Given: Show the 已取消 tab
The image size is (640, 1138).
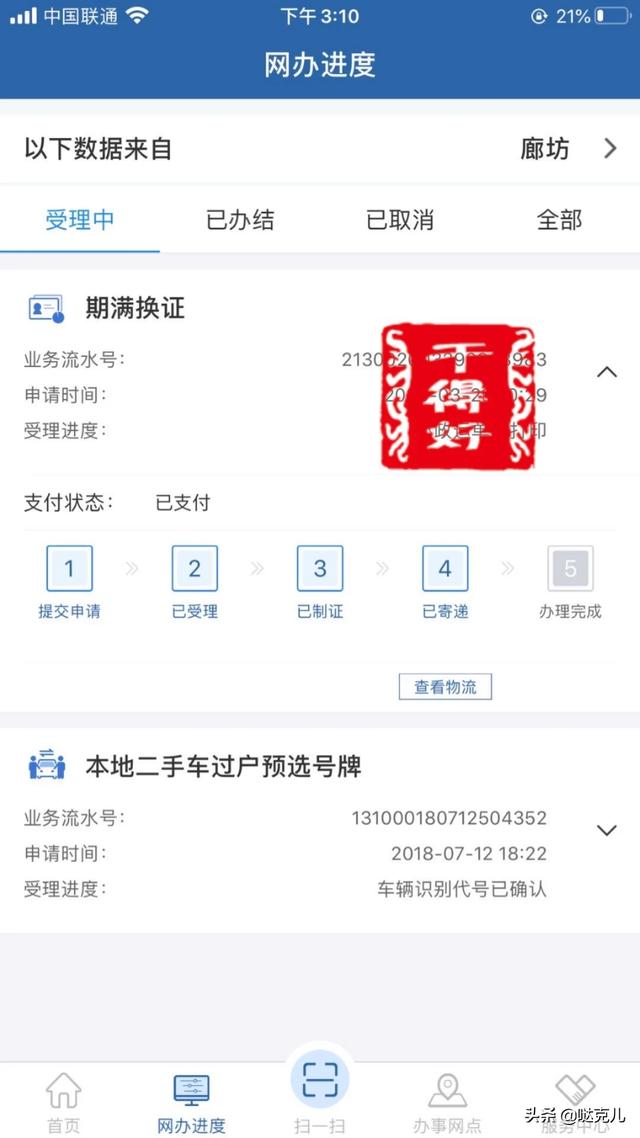Looking at the screenshot, I should click(x=400, y=220).
